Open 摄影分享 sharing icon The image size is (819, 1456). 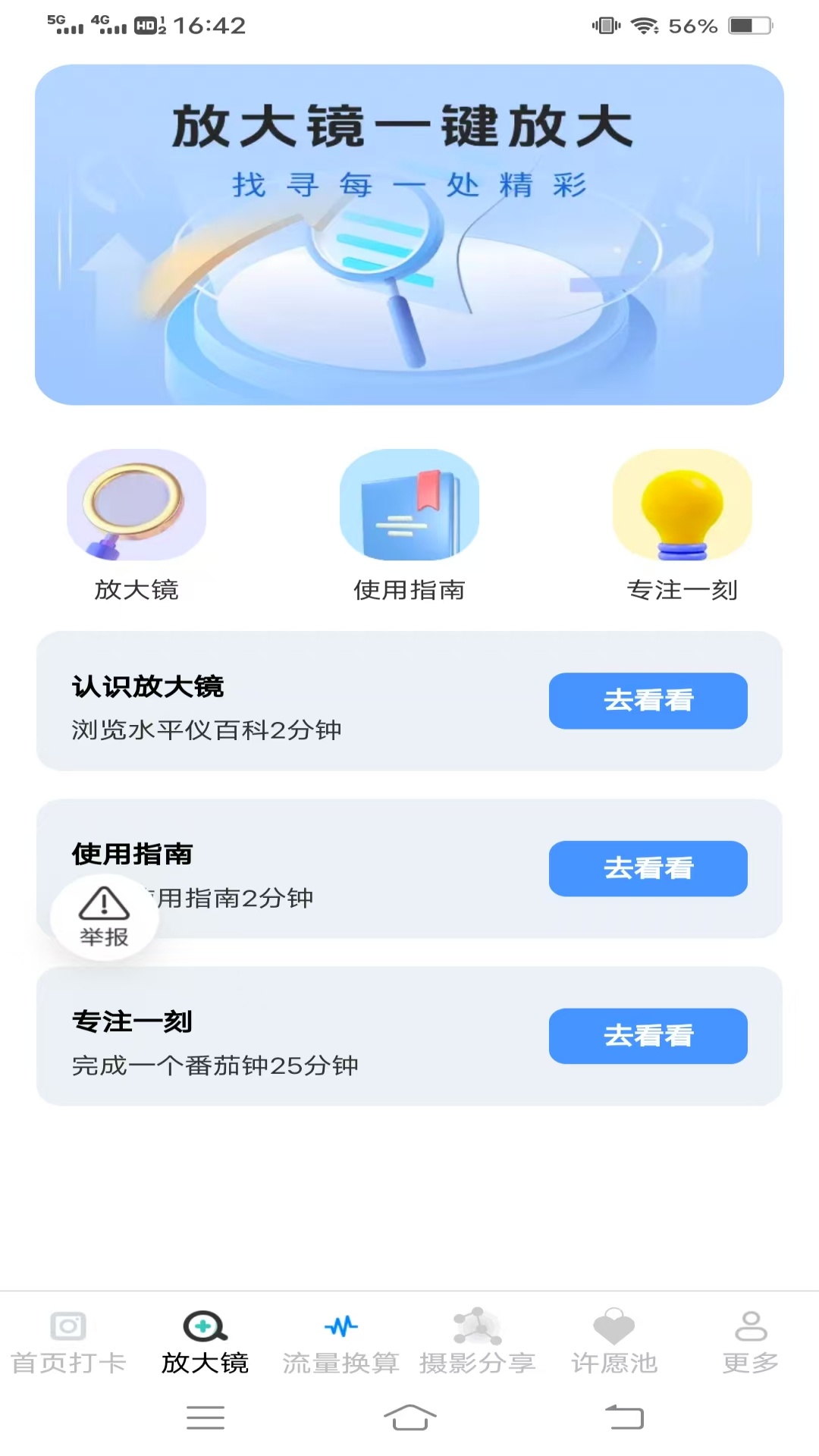click(476, 1337)
